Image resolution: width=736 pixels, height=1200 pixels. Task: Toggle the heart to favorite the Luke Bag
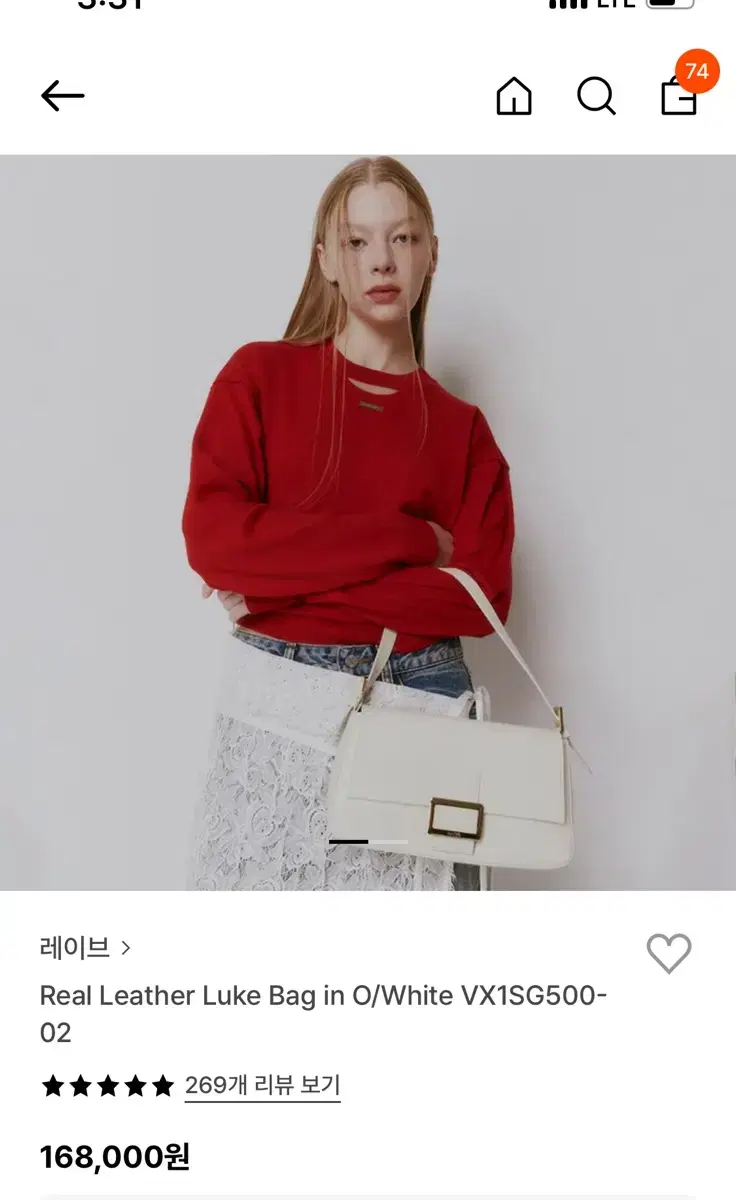pos(670,955)
